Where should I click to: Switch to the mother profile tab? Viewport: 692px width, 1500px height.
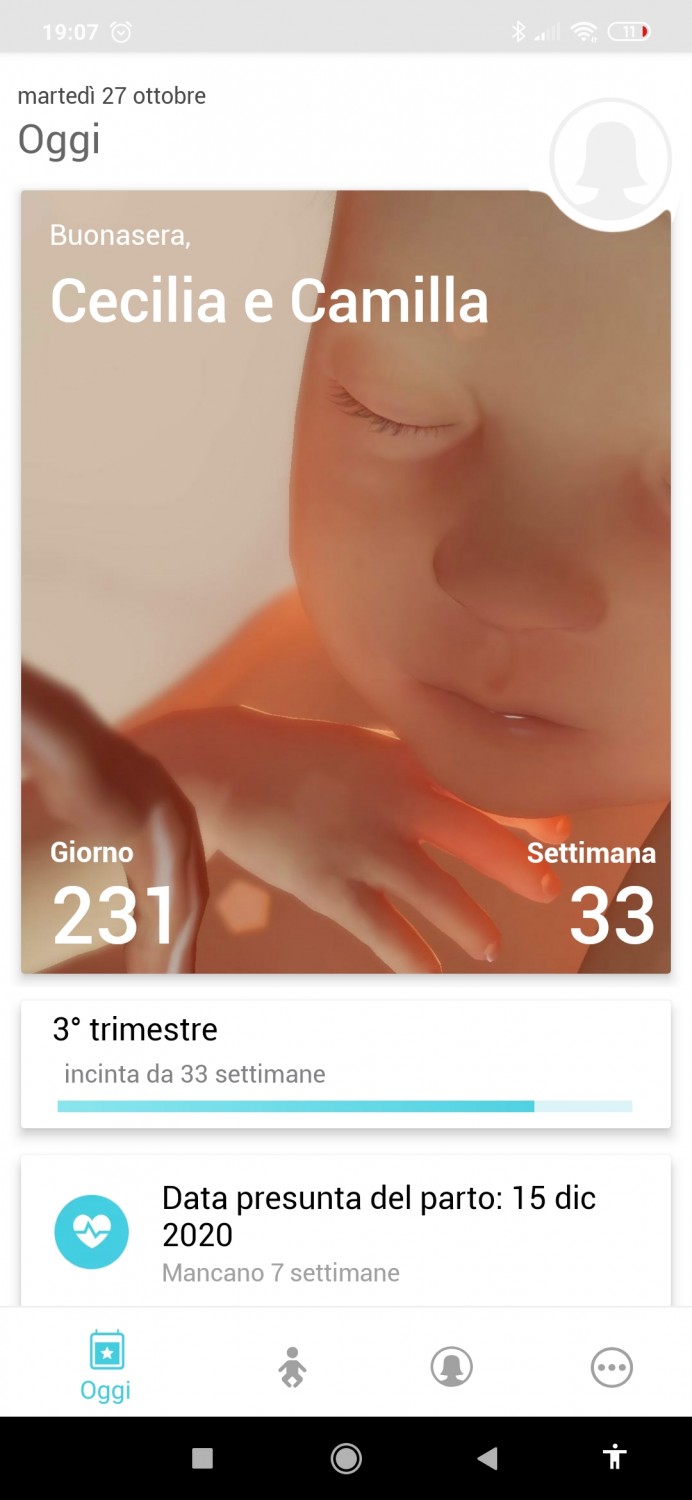(x=451, y=1367)
